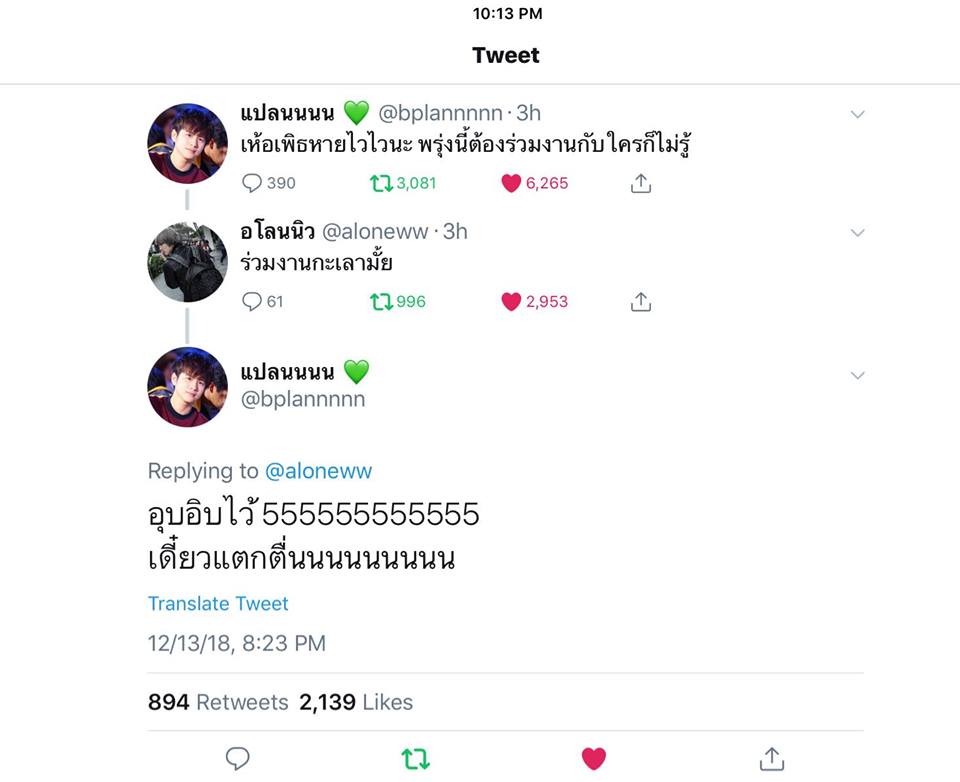Undo retweet on the main tweet
This screenshot has width=960, height=782.
415,759
